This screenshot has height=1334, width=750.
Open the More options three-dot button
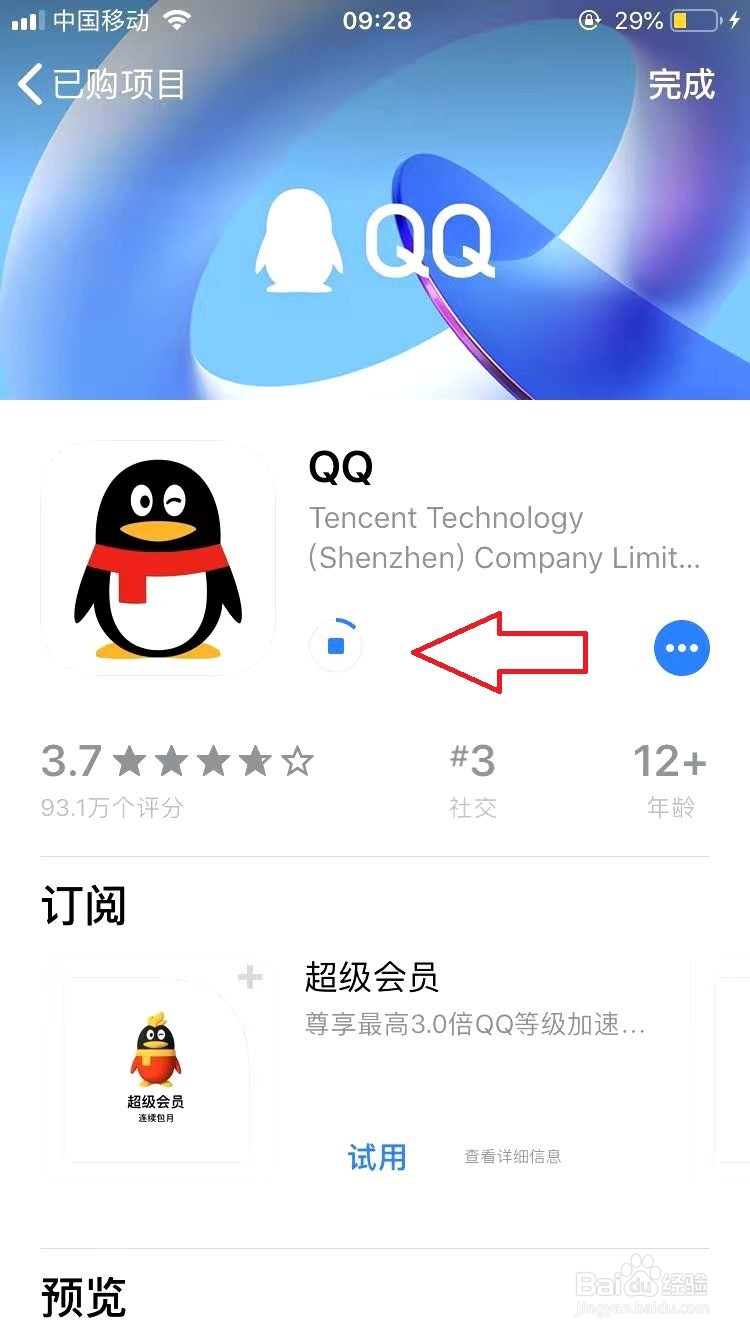pos(682,648)
